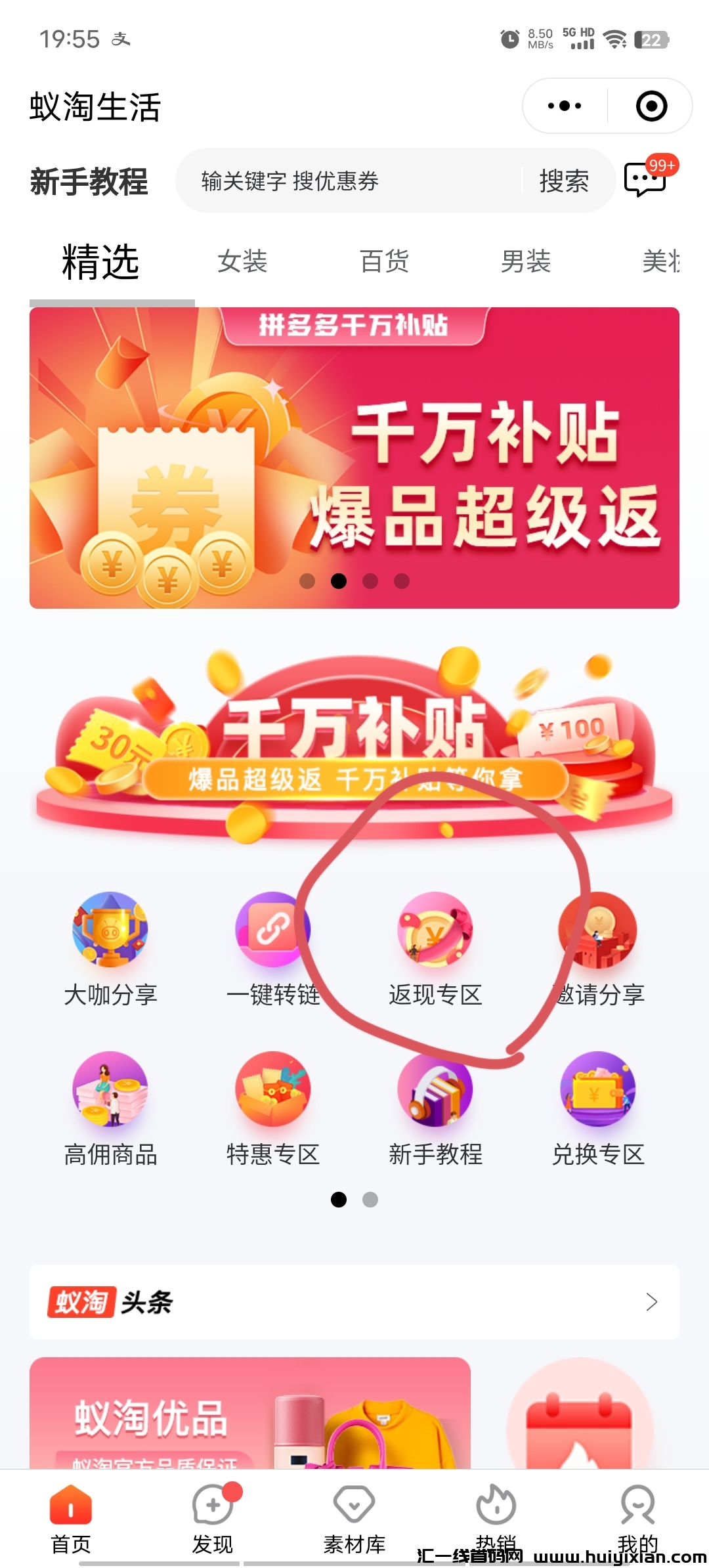The height and width of the screenshot is (1568, 709).
Task: Close the mini program via the circle icon
Action: point(651,106)
